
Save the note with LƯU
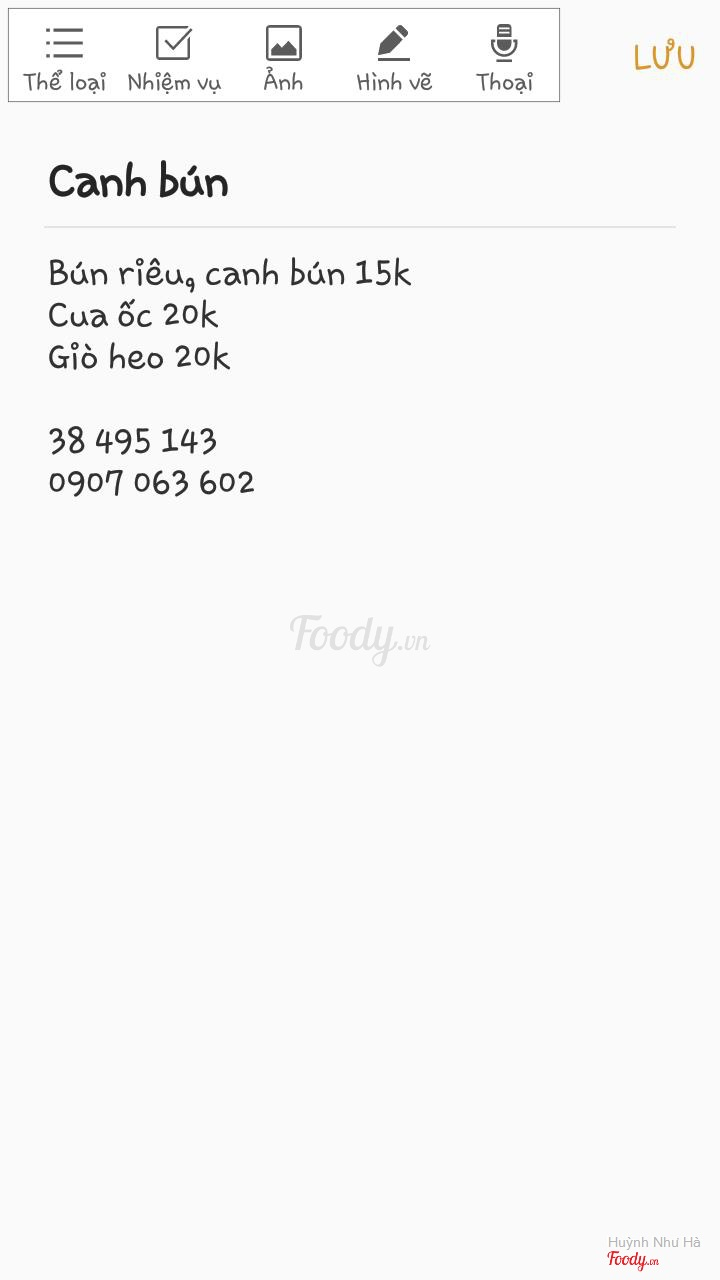664,58
